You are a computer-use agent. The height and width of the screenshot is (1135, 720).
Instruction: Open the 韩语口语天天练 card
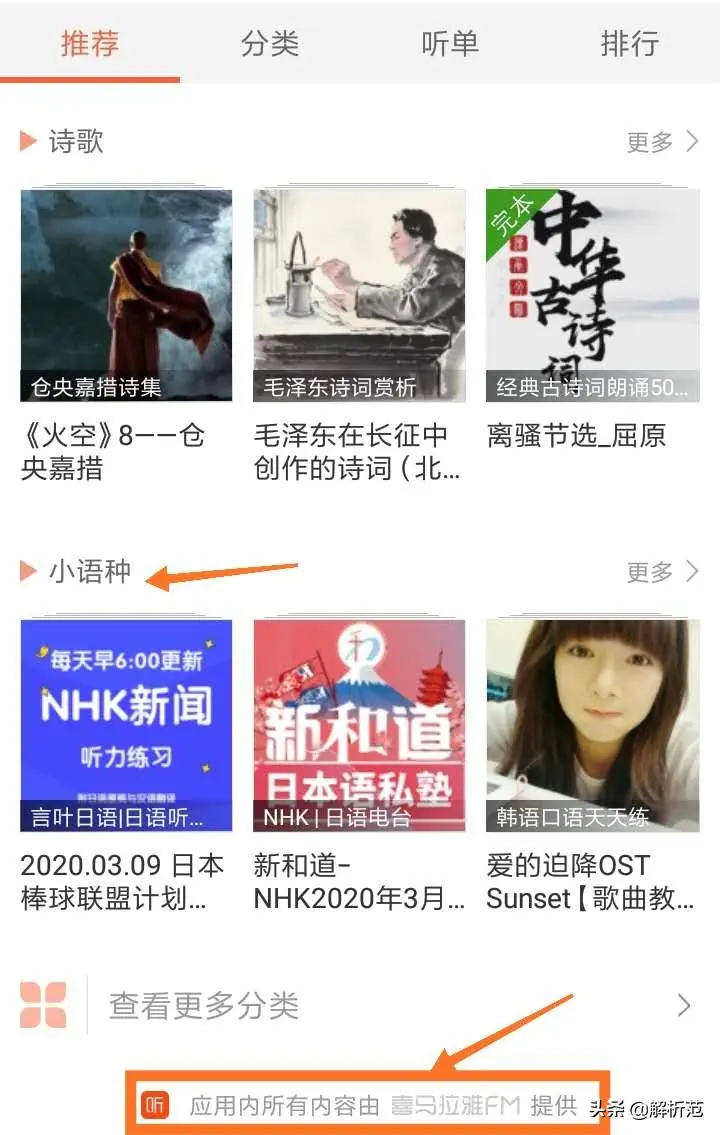coord(593,725)
